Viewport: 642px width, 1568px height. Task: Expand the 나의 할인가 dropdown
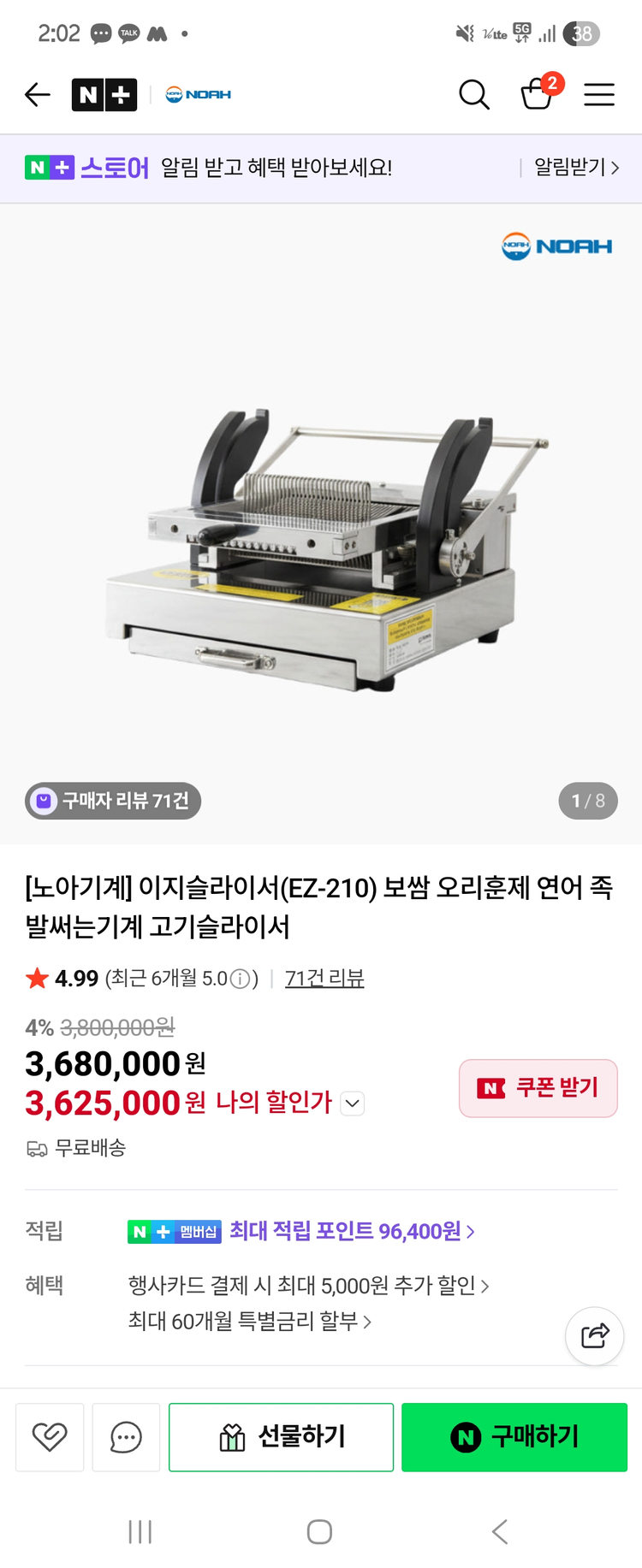(353, 1104)
